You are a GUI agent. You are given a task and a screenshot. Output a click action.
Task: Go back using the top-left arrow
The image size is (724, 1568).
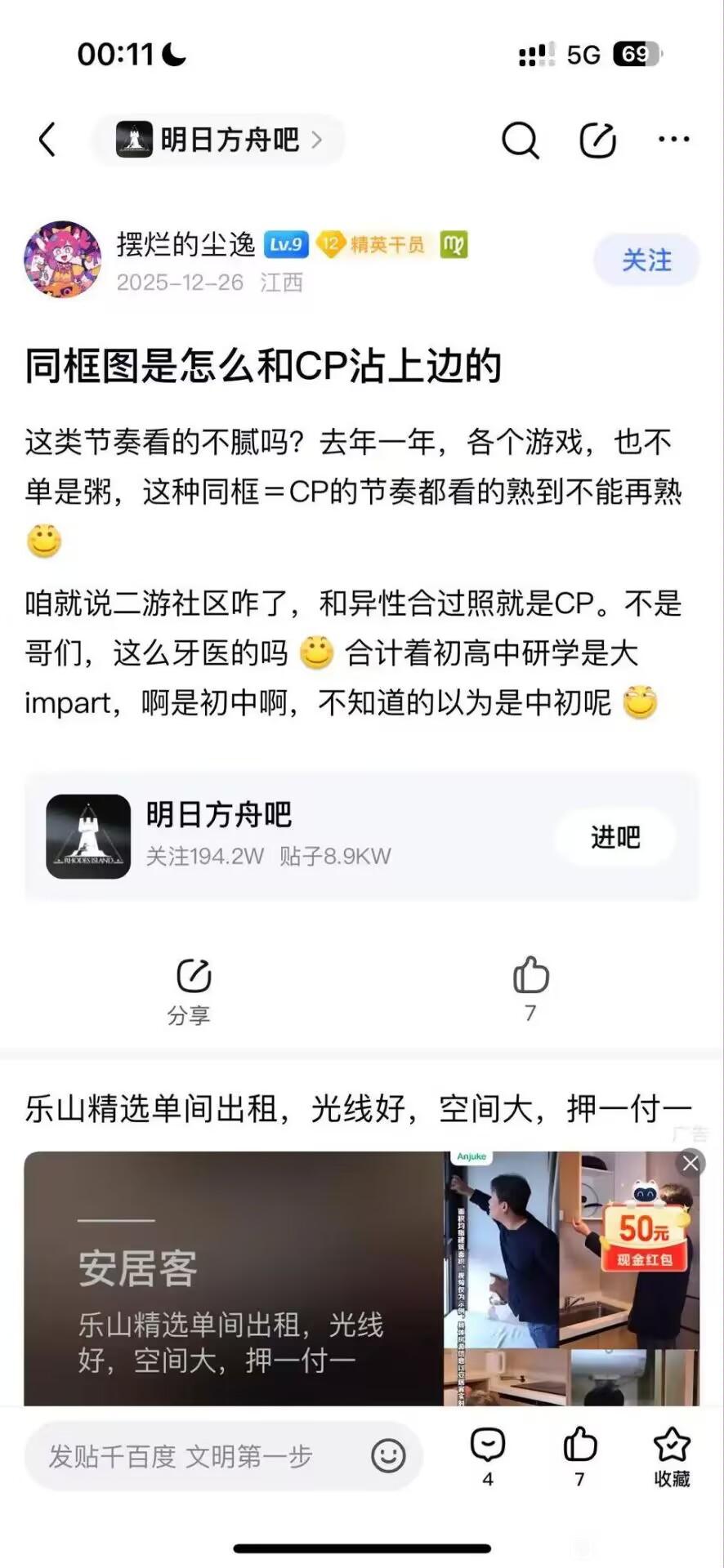point(48,140)
